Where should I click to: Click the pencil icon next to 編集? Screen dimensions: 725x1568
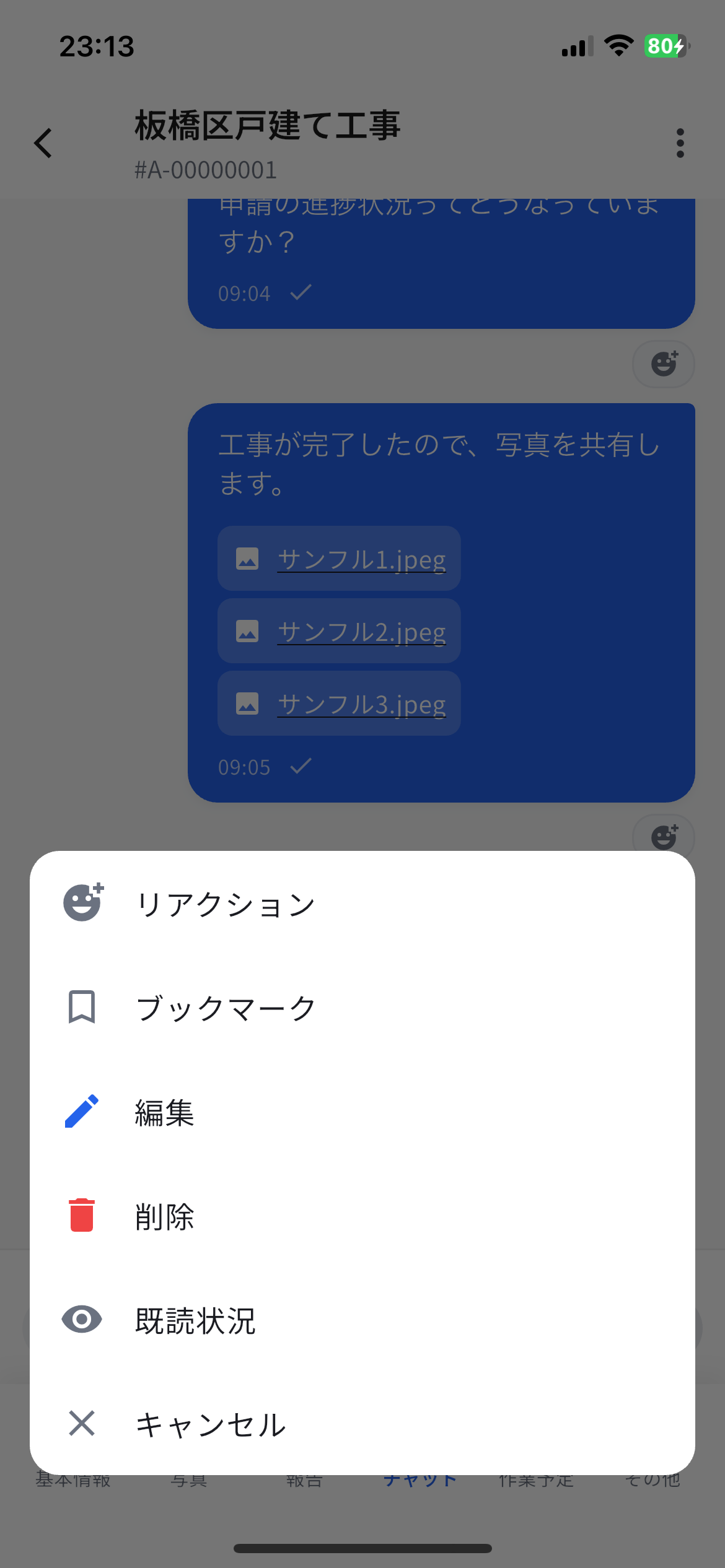81,1112
